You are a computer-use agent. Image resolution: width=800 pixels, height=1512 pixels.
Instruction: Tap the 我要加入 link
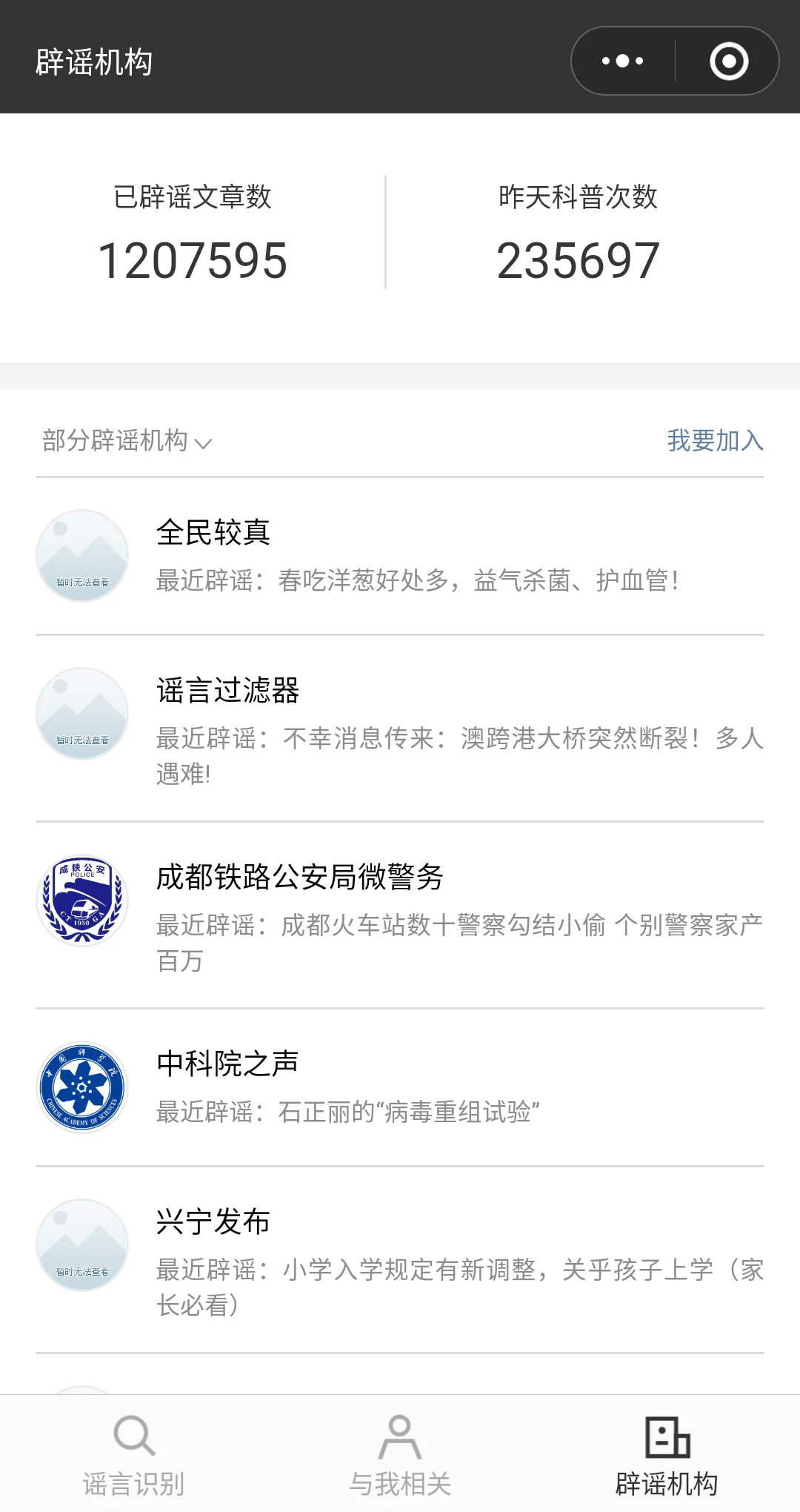(x=715, y=441)
